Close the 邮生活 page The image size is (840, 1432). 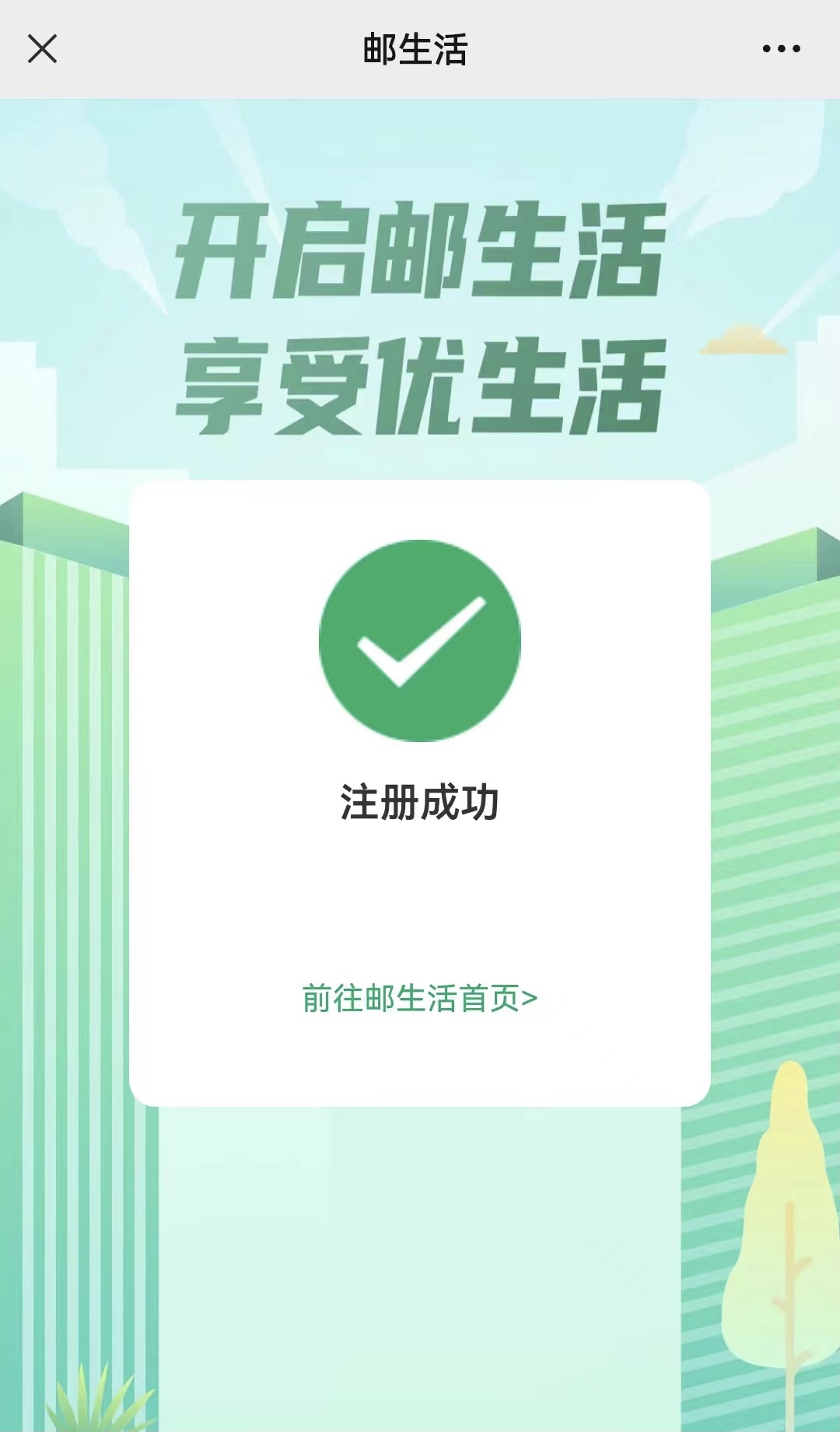click(42, 49)
